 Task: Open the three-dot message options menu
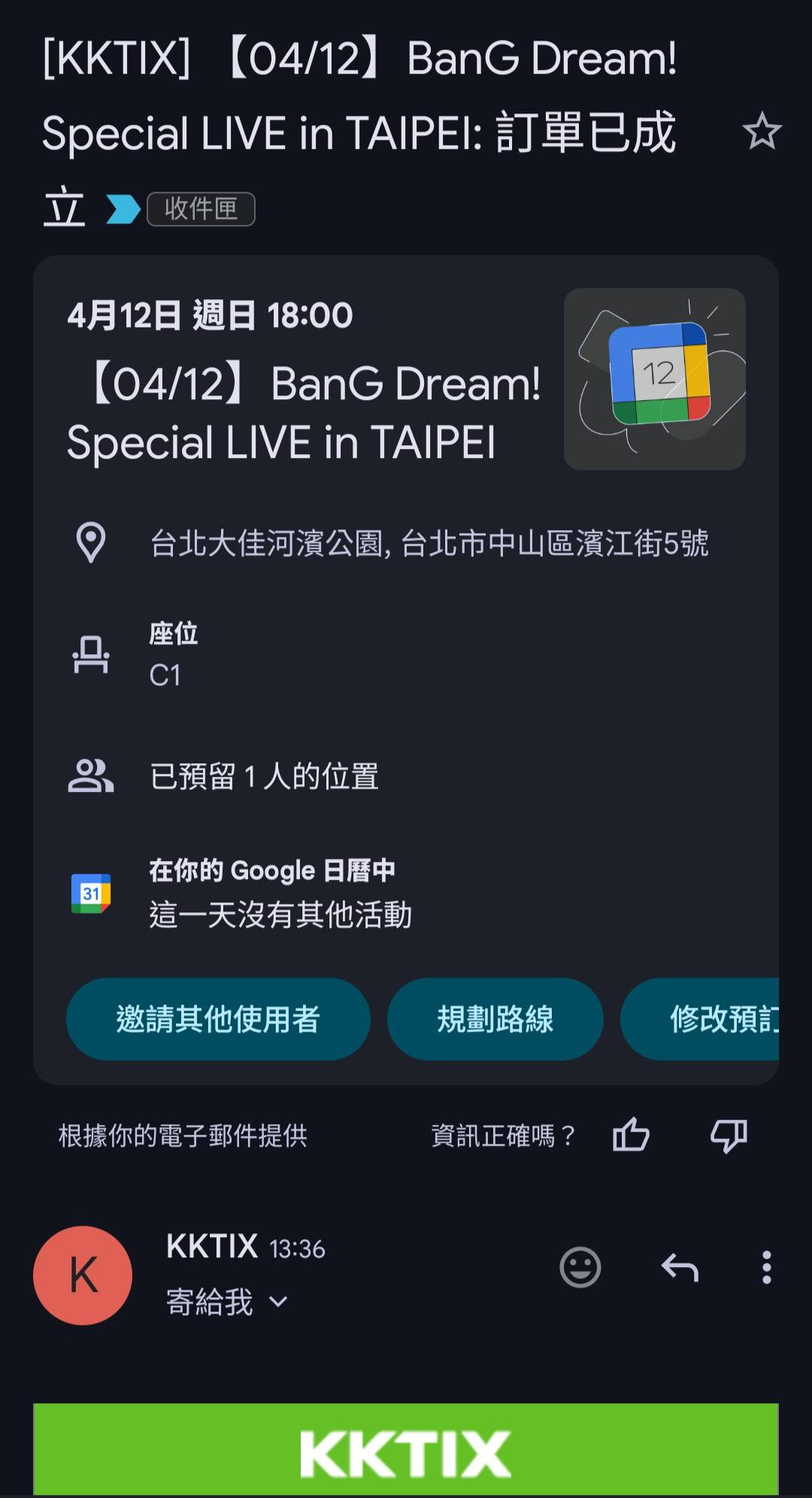[767, 1267]
